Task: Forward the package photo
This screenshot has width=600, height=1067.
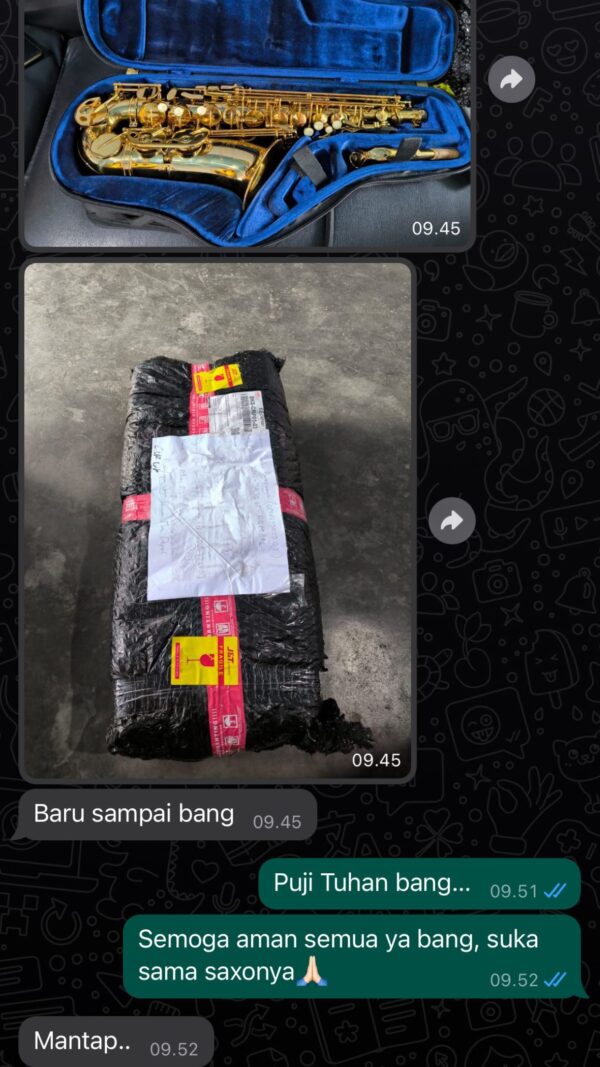Action: (452, 521)
